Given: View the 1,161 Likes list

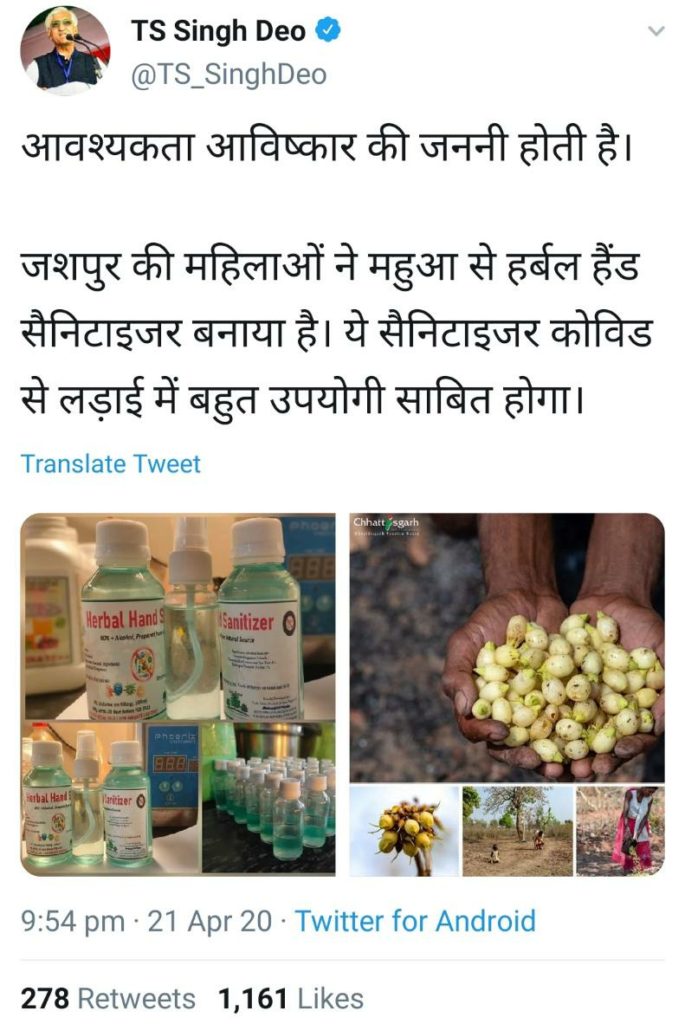Looking at the screenshot, I should pos(291,998).
